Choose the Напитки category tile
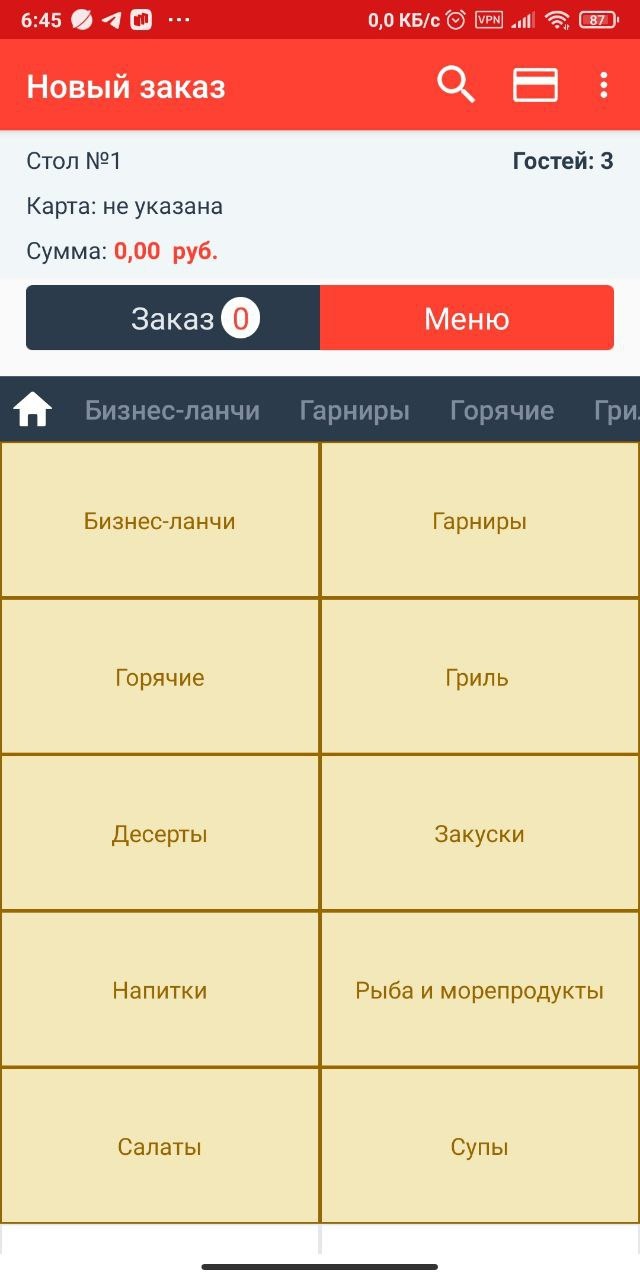640x1280 pixels. (160, 991)
